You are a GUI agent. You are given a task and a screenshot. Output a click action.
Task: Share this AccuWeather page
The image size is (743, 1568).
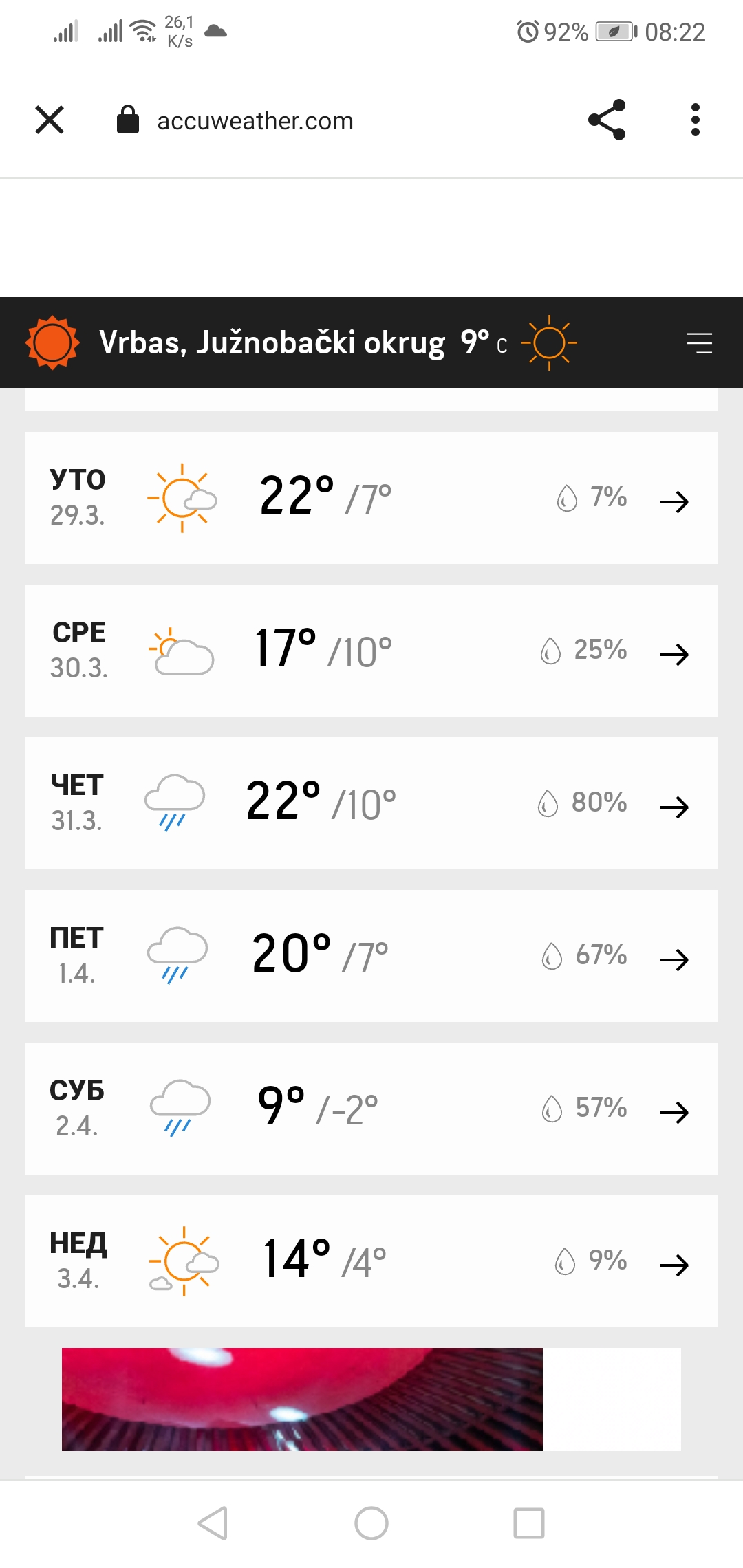click(x=607, y=120)
